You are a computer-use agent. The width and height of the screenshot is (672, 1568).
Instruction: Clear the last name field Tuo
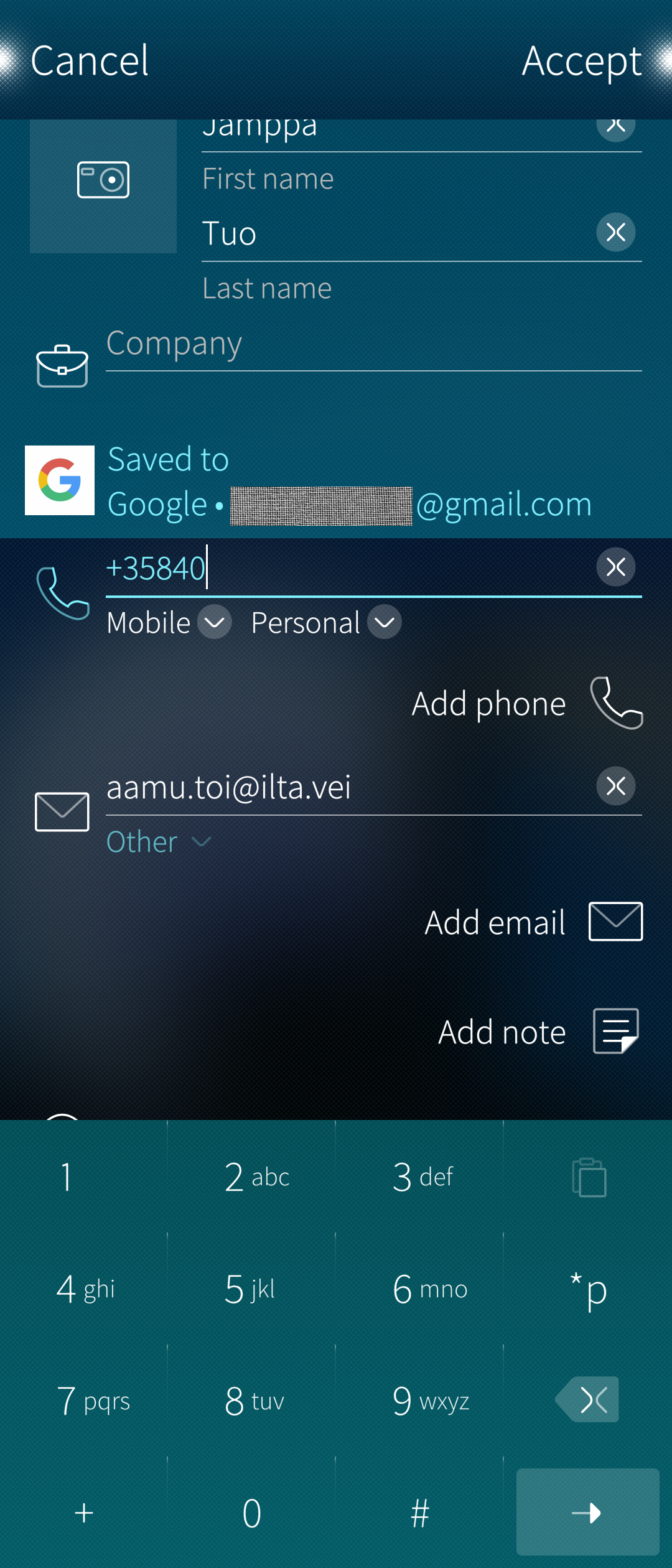click(x=615, y=233)
